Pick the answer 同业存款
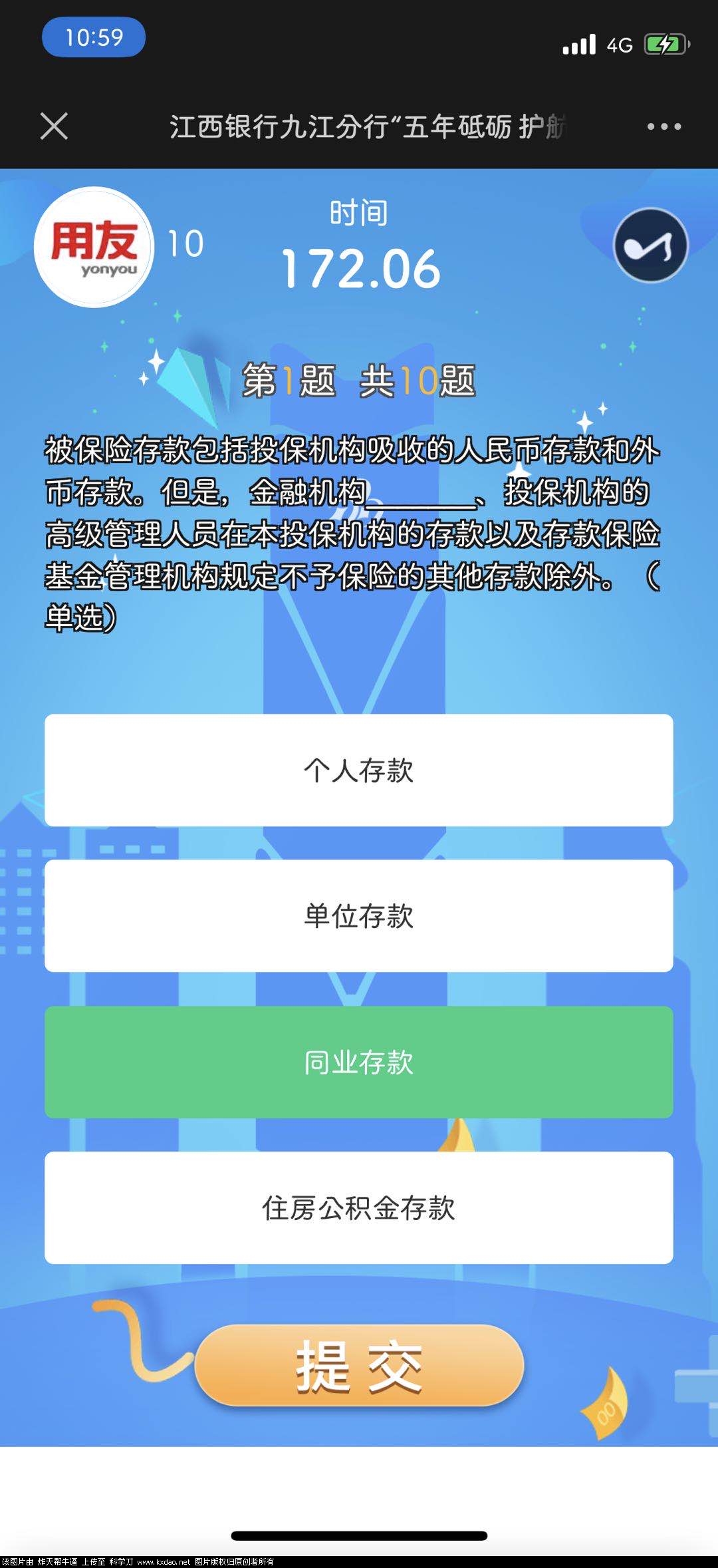 [x=358, y=1062]
